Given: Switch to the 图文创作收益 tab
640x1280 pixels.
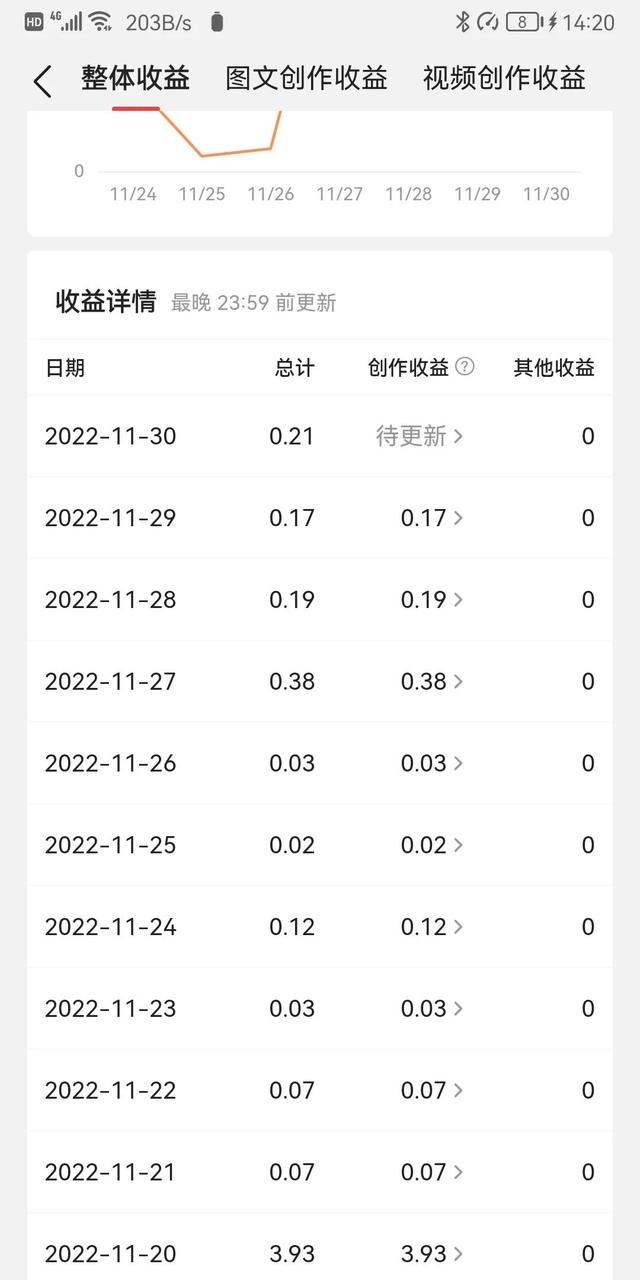Looking at the screenshot, I should pos(306,78).
